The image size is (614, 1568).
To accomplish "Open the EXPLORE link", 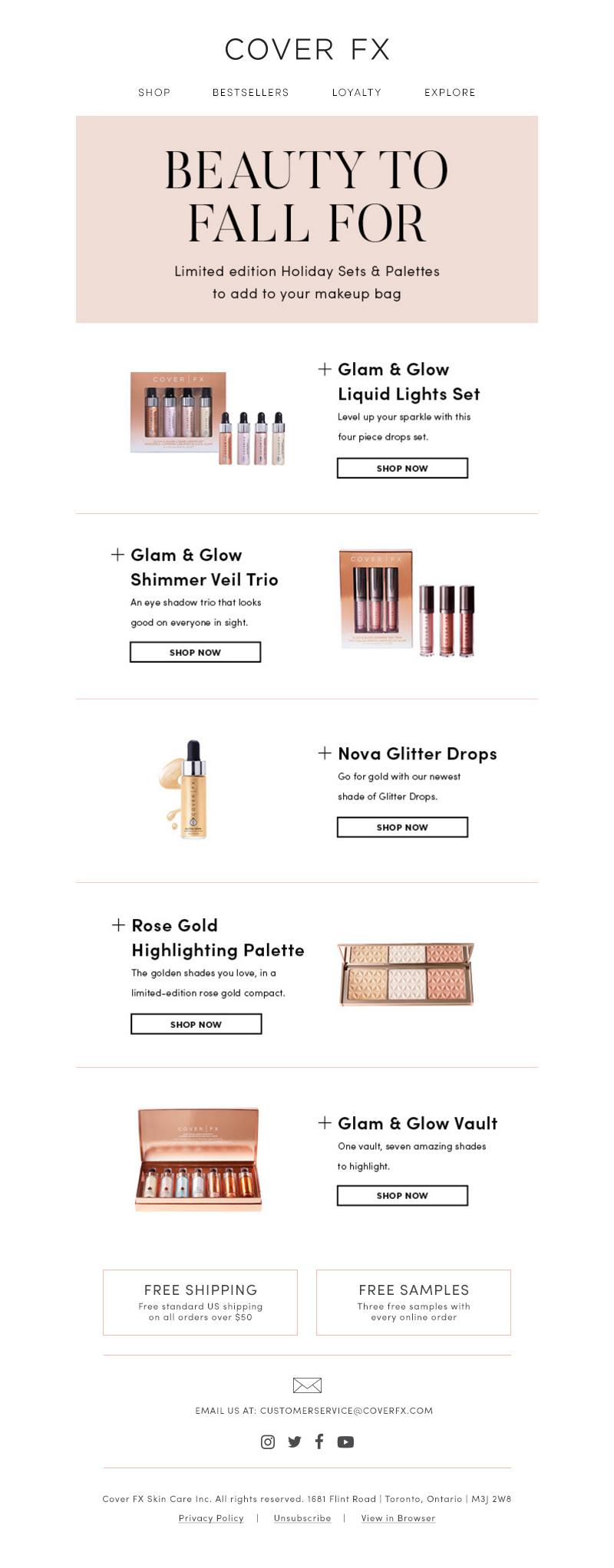I will tap(450, 92).
